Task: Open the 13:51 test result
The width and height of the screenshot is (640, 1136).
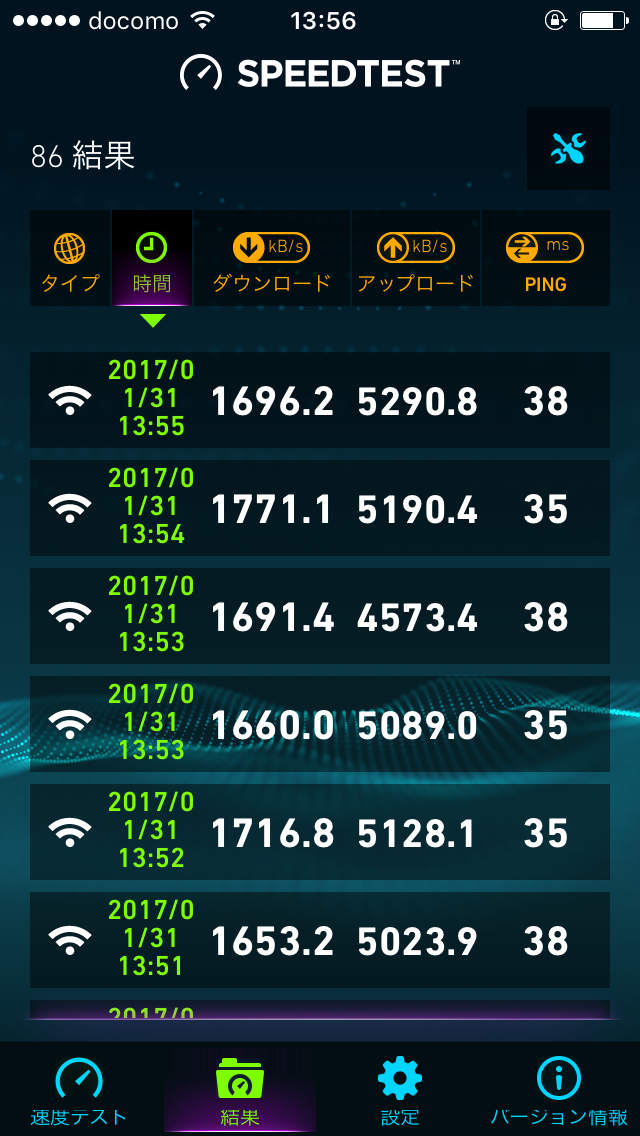Action: (x=320, y=940)
